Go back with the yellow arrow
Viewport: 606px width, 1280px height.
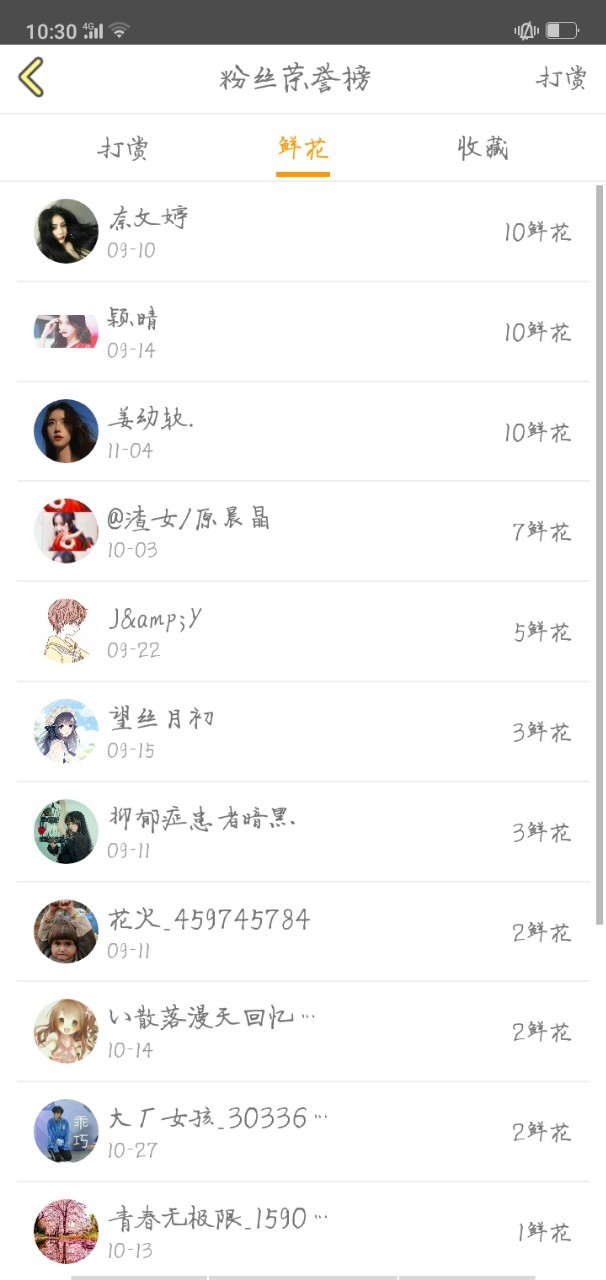[31, 77]
